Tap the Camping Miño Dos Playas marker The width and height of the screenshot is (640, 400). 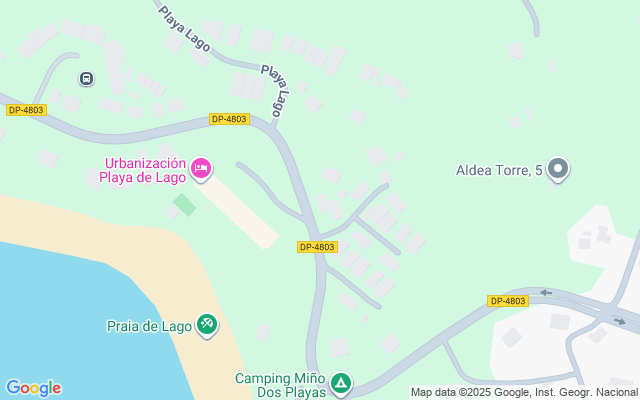pos(341,383)
